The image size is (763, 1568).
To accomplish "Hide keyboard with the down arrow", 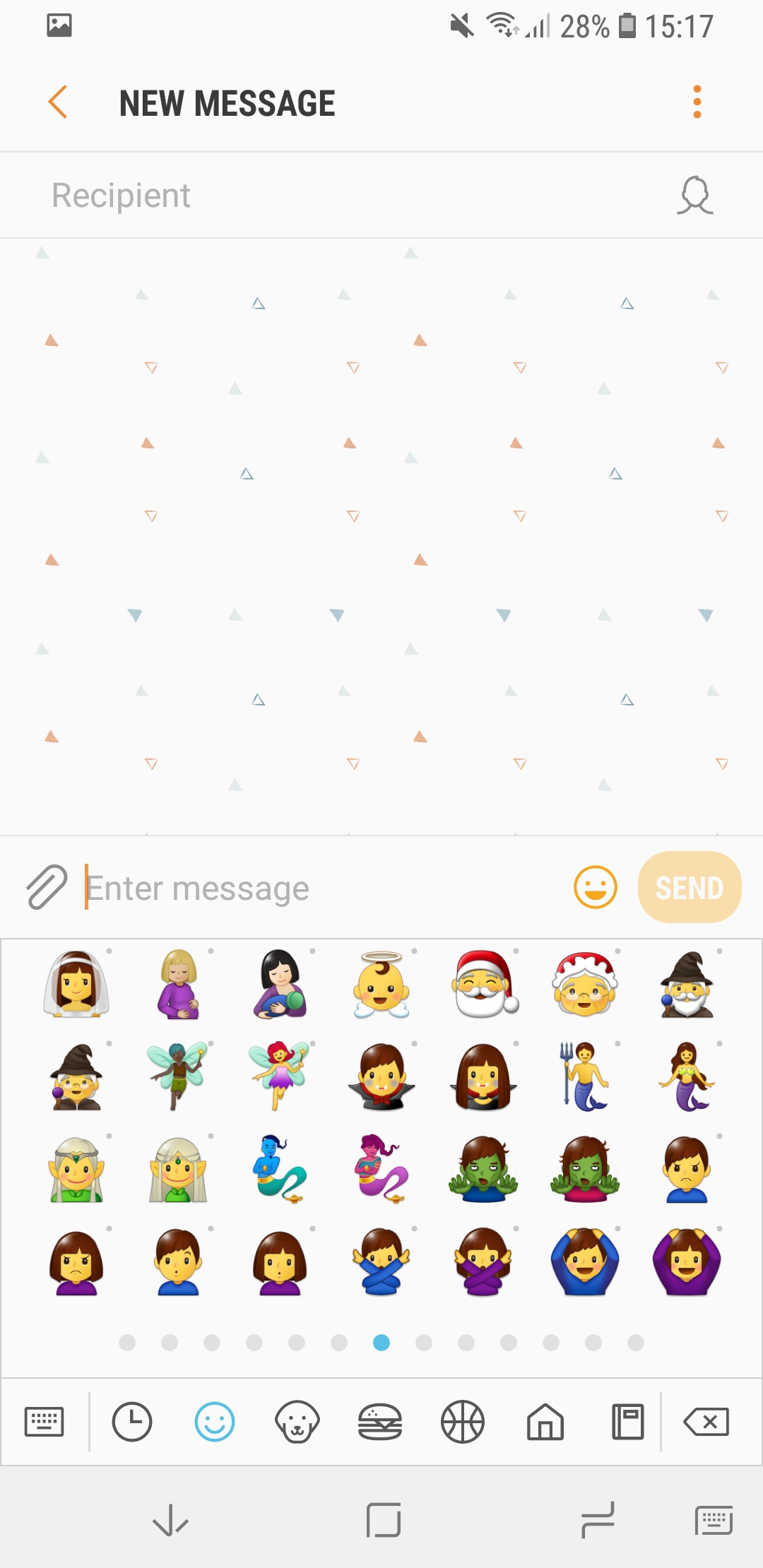I will [x=170, y=1520].
